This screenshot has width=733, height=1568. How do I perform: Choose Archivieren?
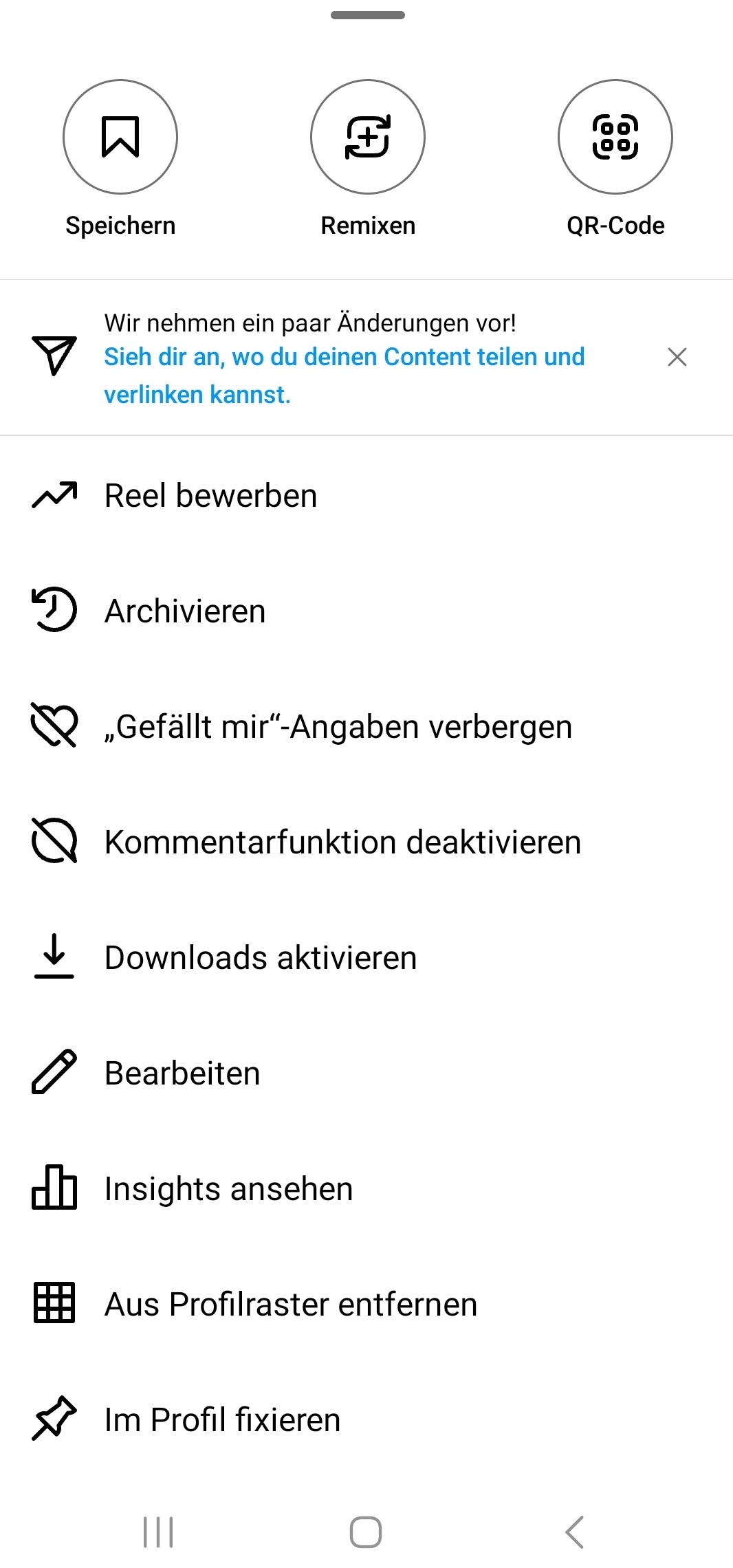(x=366, y=611)
